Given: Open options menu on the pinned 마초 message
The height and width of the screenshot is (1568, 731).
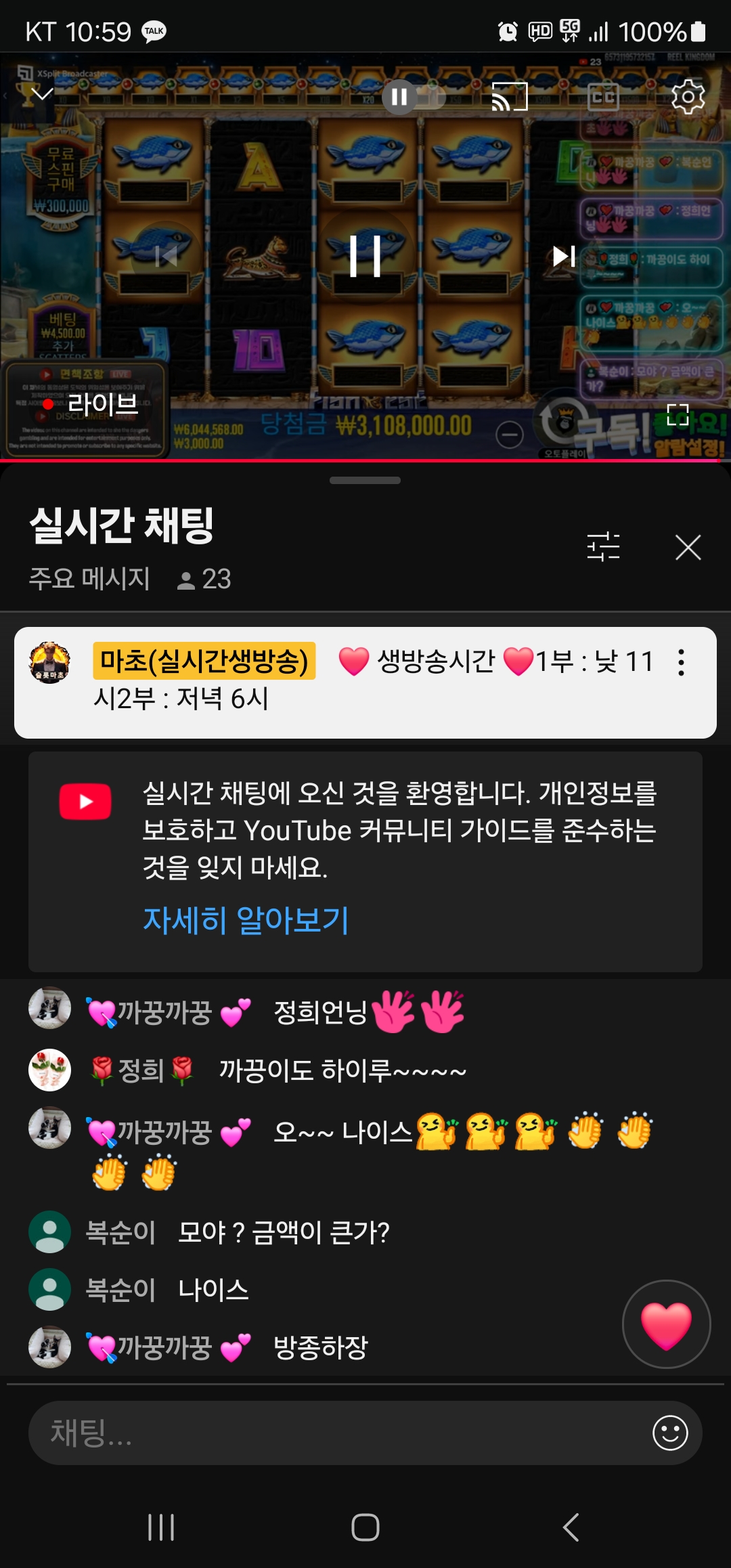Looking at the screenshot, I should [x=681, y=662].
